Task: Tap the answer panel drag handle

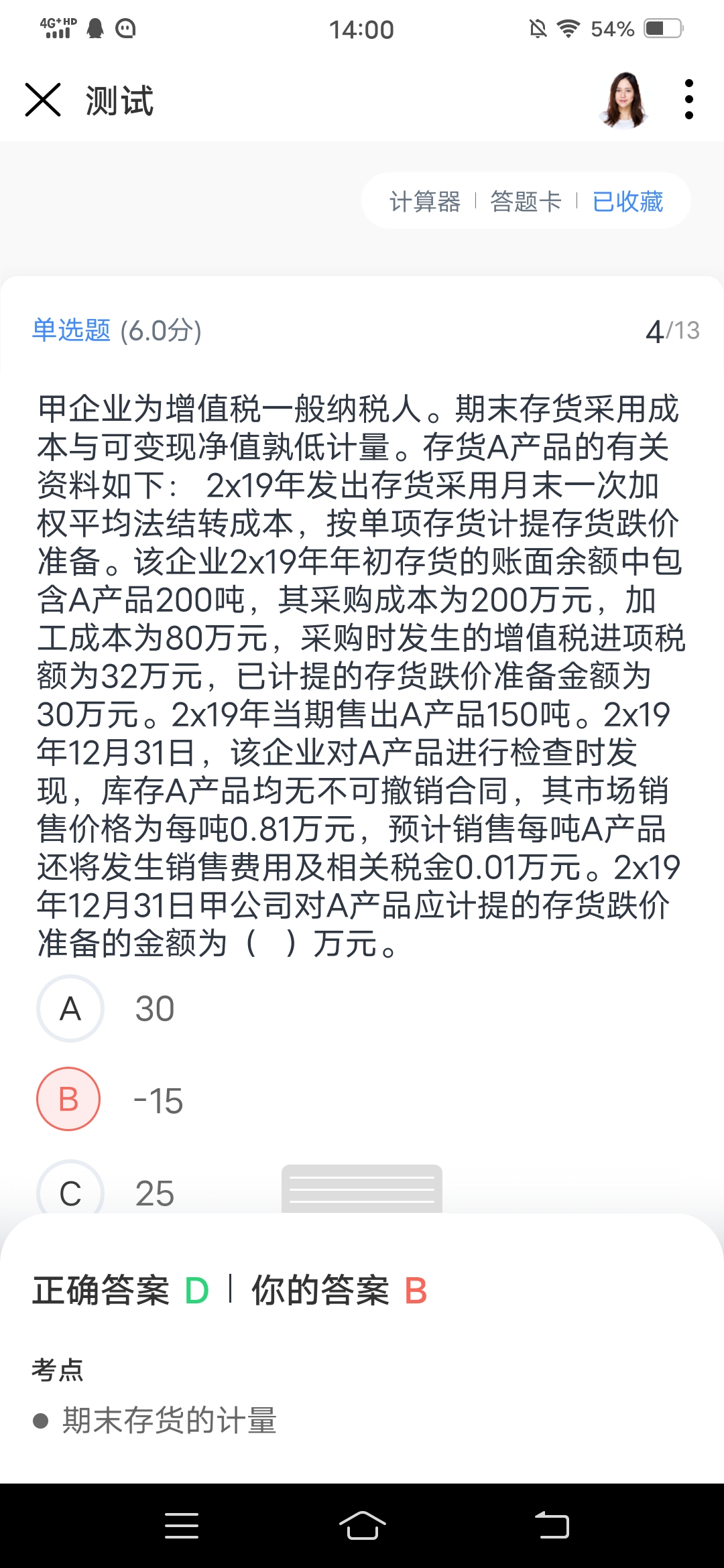Action: pyautogui.click(x=362, y=1189)
